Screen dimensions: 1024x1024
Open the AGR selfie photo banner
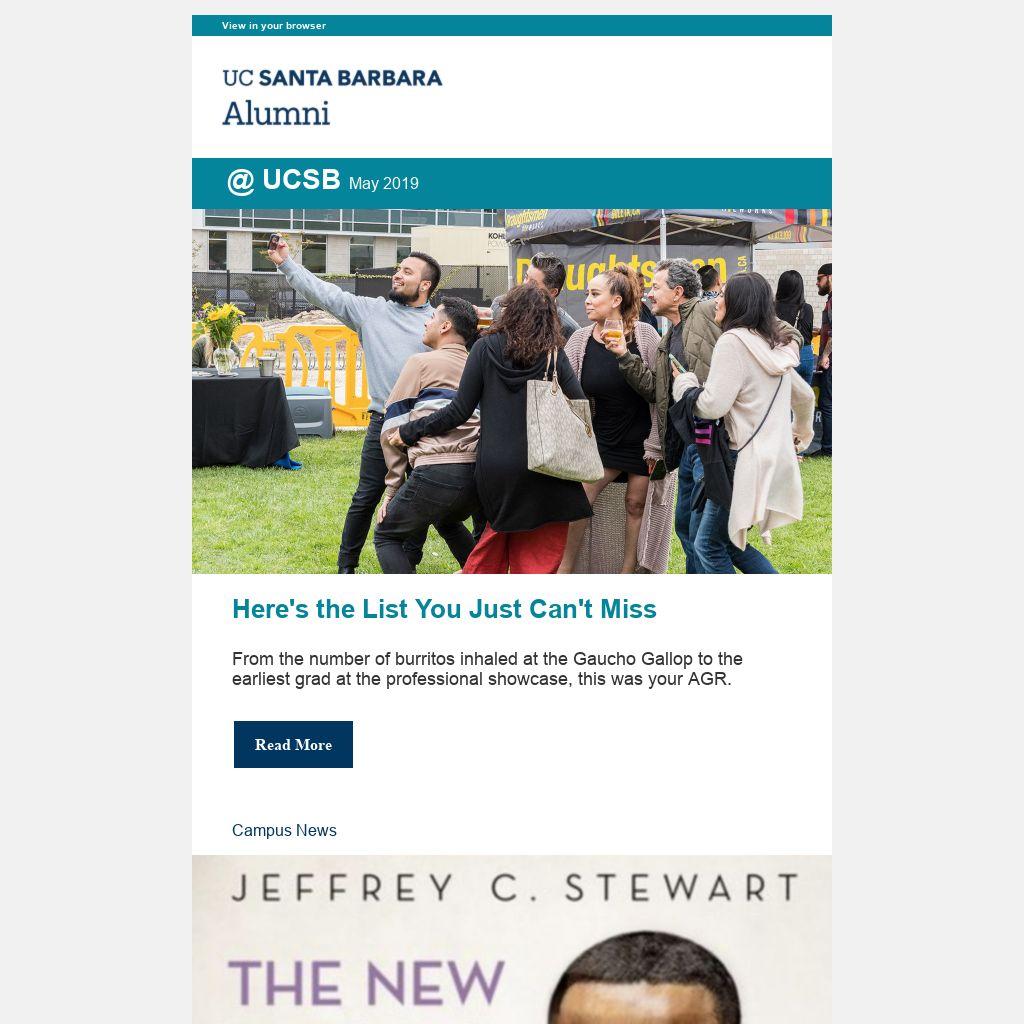pyautogui.click(x=511, y=391)
